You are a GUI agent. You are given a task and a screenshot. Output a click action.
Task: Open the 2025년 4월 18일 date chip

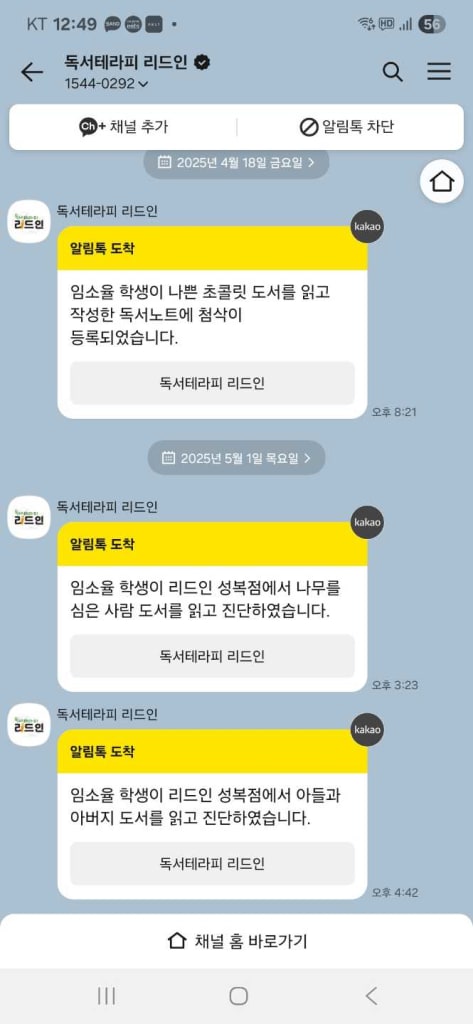pyautogui.click(x=236, y=163)
